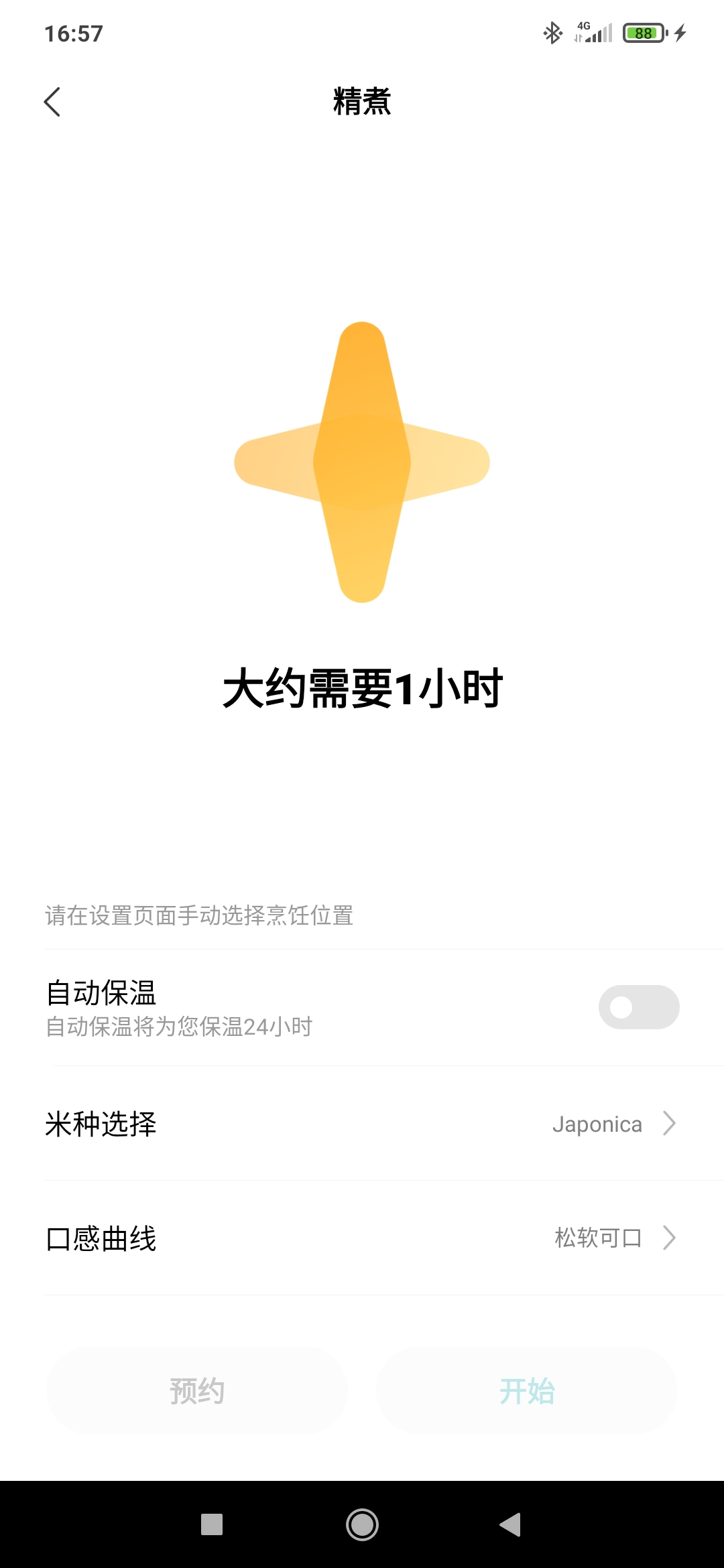
Task: Go back from the 精煮 screen
Action: (52, 102)
